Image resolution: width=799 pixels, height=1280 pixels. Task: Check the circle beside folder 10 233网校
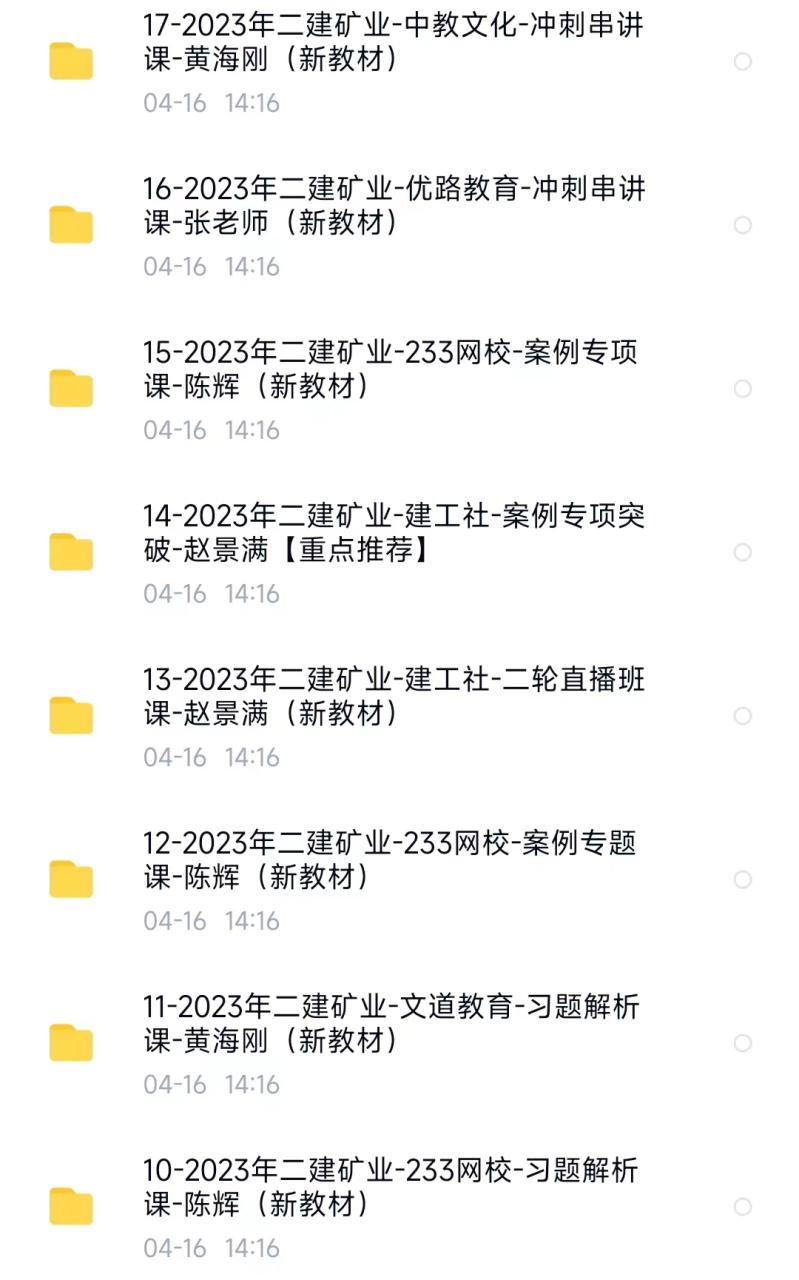tap(743, 1206)
